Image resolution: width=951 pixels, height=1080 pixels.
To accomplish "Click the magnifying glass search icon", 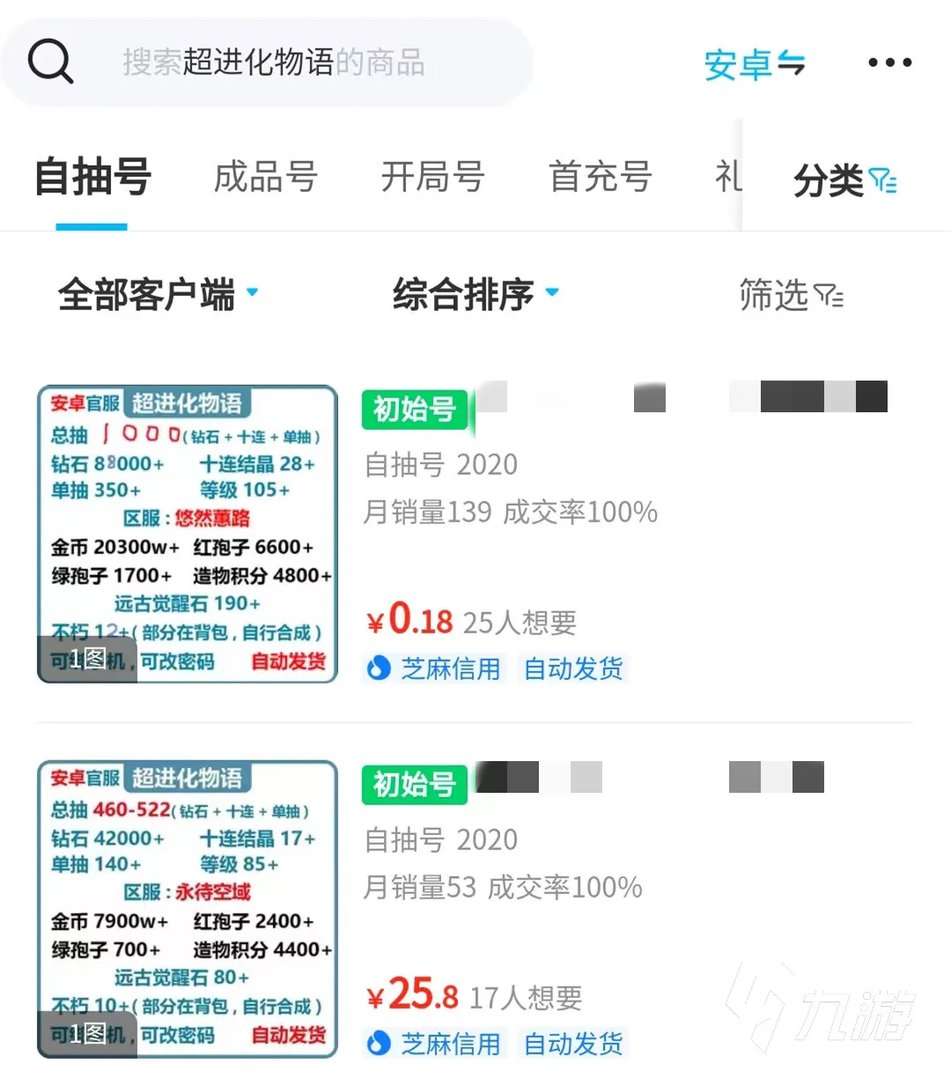I will (50, 62).
